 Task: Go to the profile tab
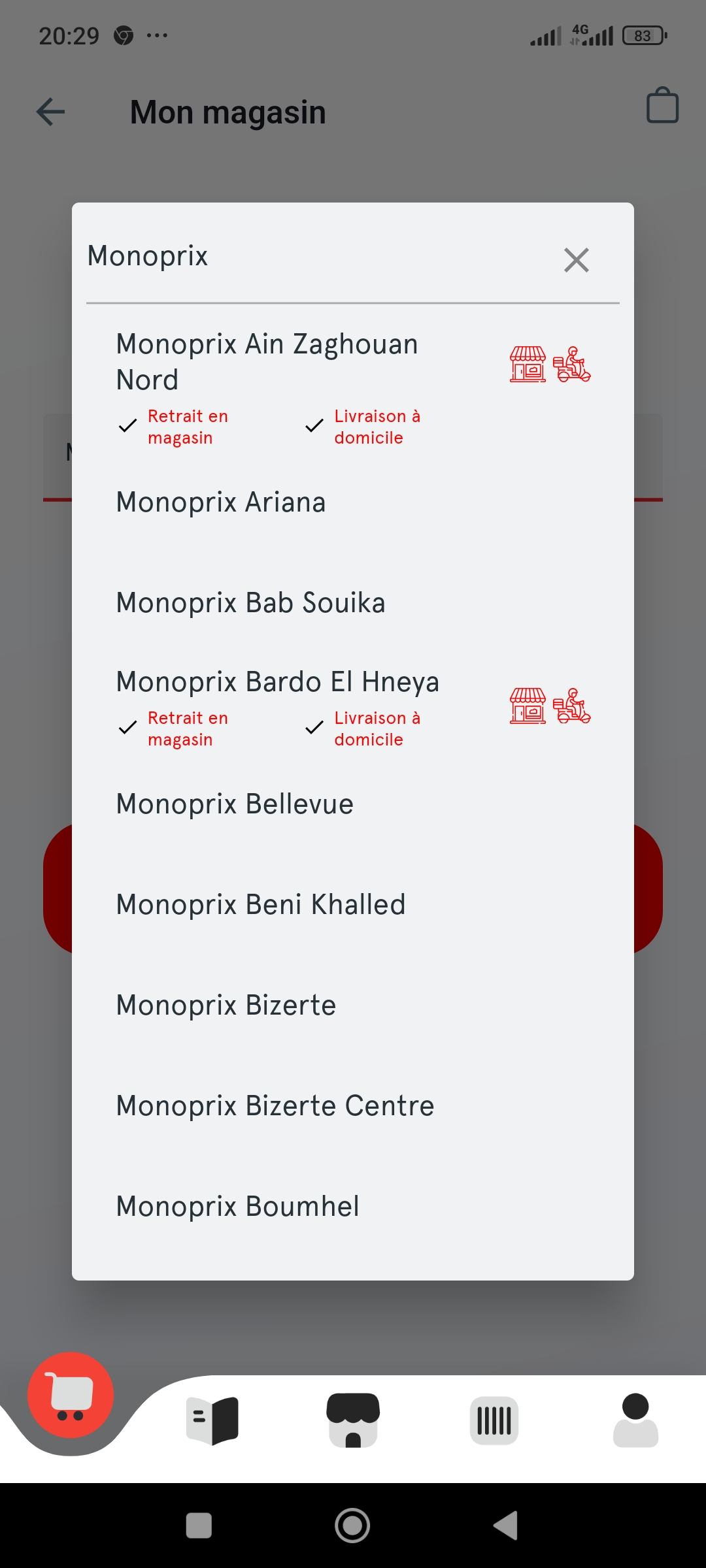[x=635, y=1420]
